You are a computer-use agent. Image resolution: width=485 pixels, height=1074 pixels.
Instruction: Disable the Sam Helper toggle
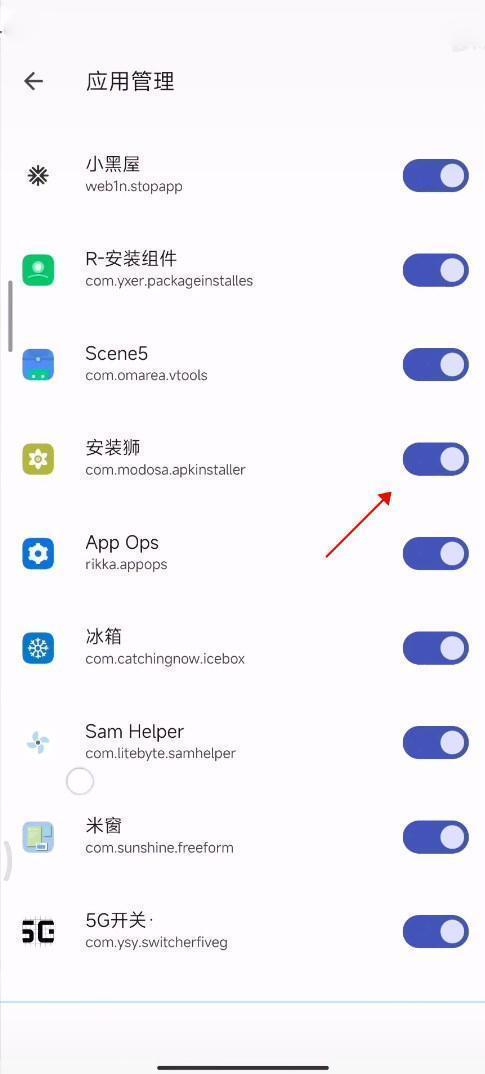436,742
